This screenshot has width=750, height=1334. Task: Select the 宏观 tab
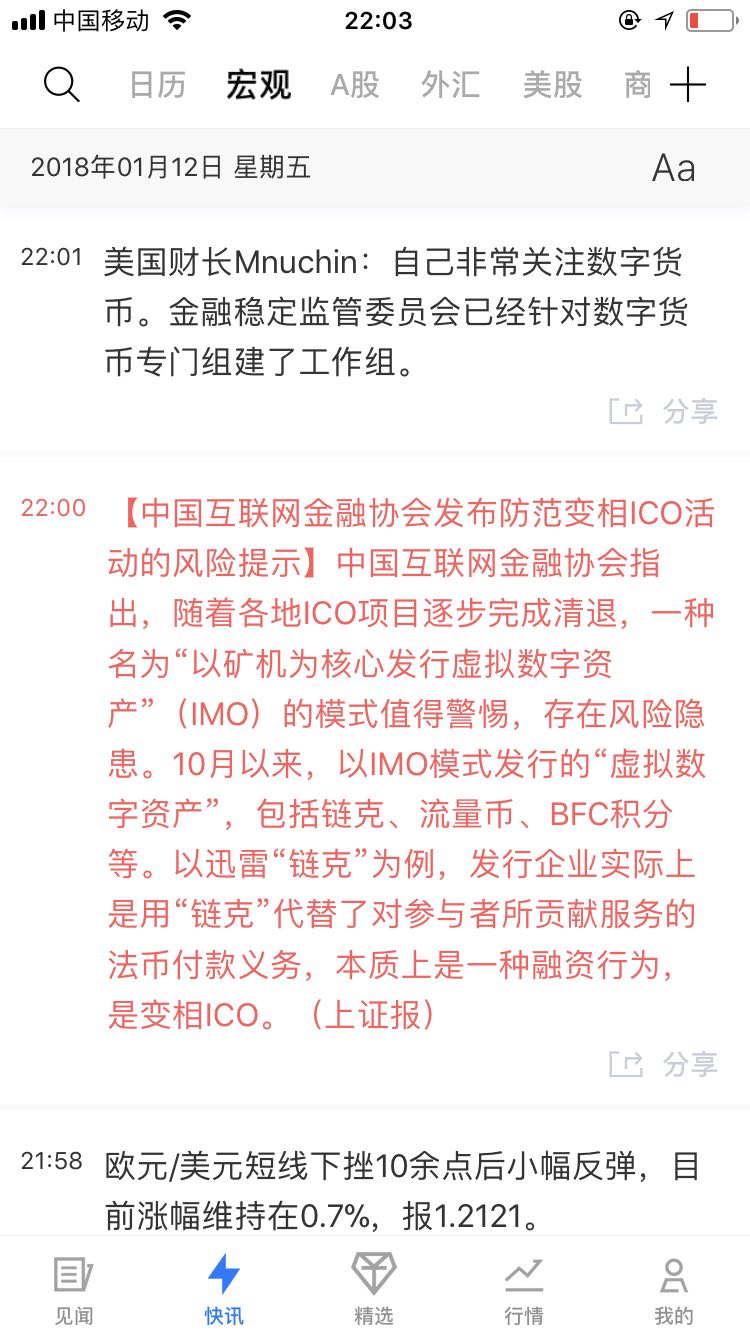pos(258,85)
